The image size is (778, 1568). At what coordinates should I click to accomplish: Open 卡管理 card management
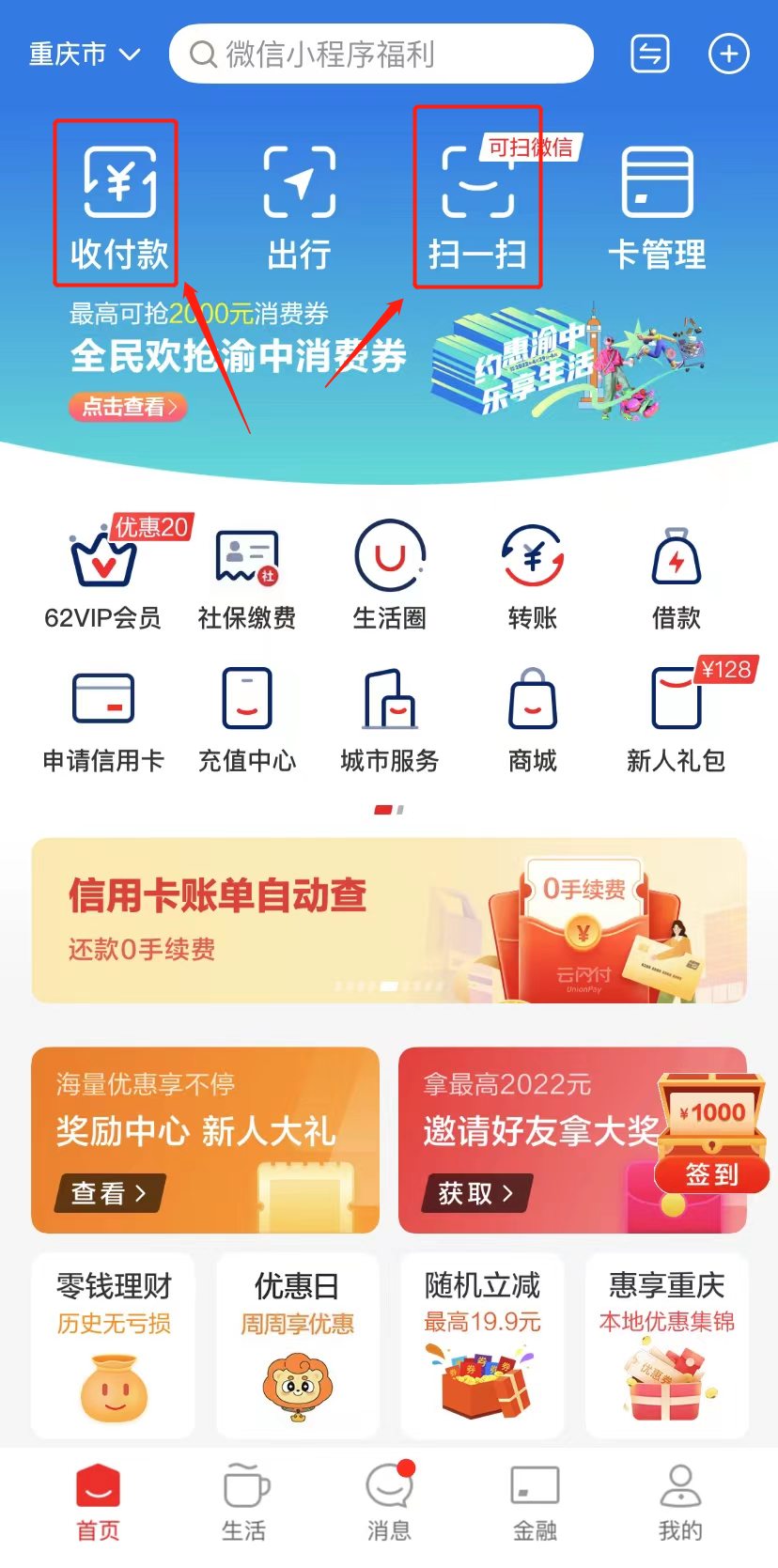coord(657,205)
